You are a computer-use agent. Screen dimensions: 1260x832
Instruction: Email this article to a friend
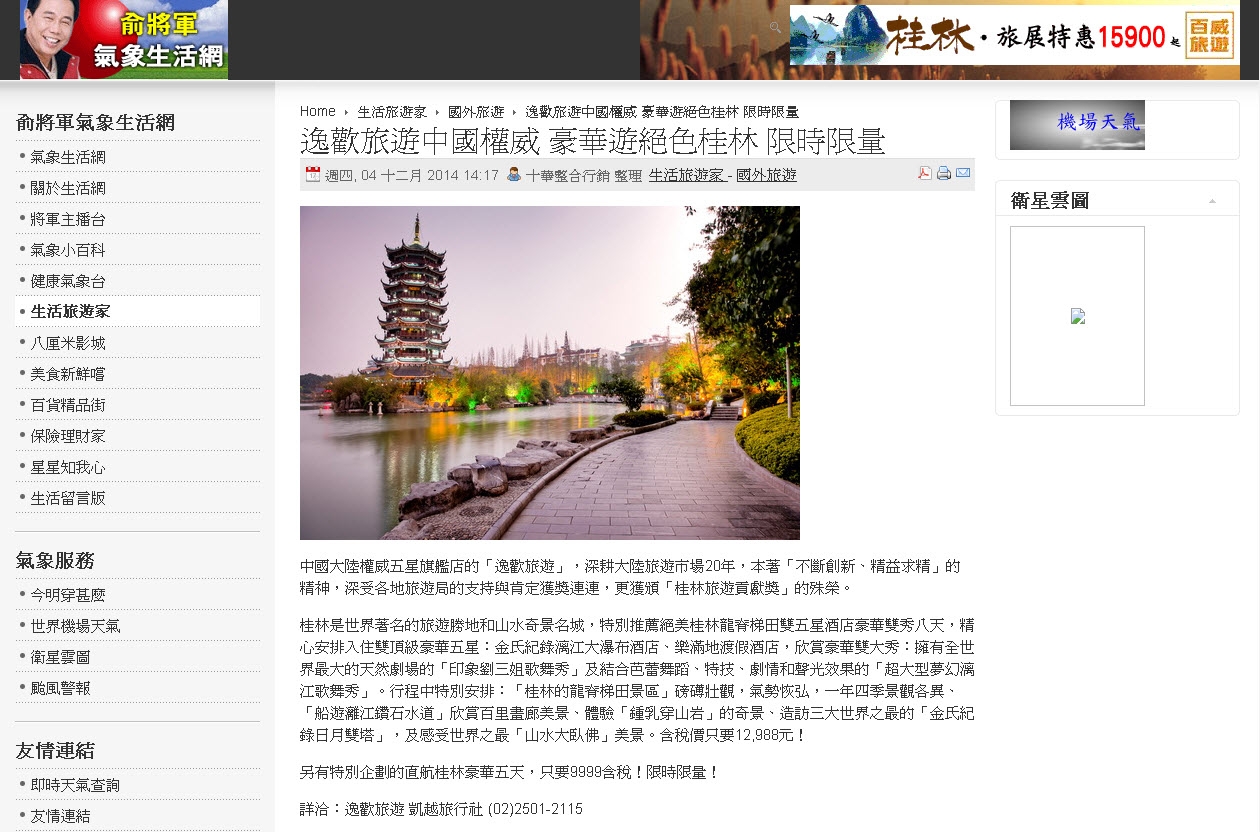click(963, 174)
